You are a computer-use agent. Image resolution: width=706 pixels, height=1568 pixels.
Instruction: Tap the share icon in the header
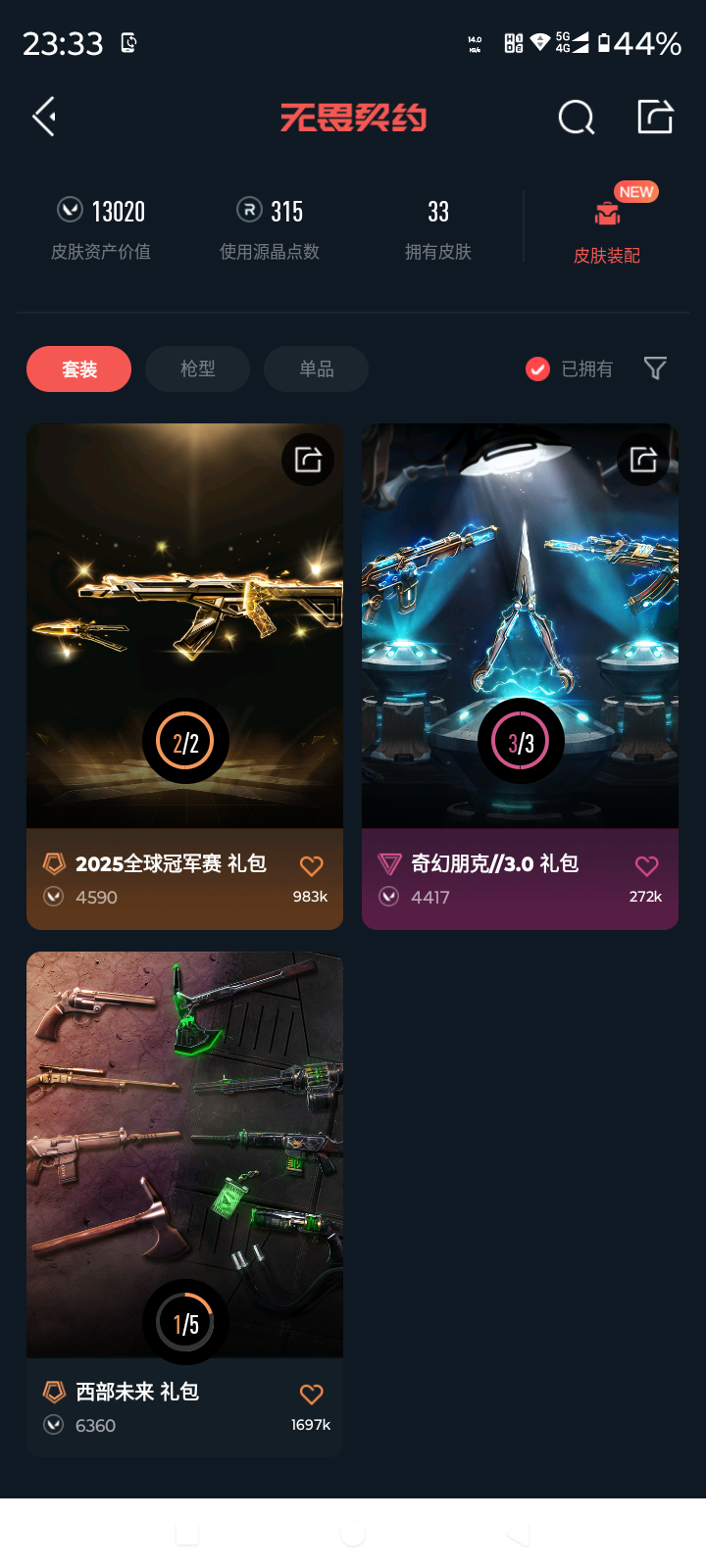(x=655, y=118)
